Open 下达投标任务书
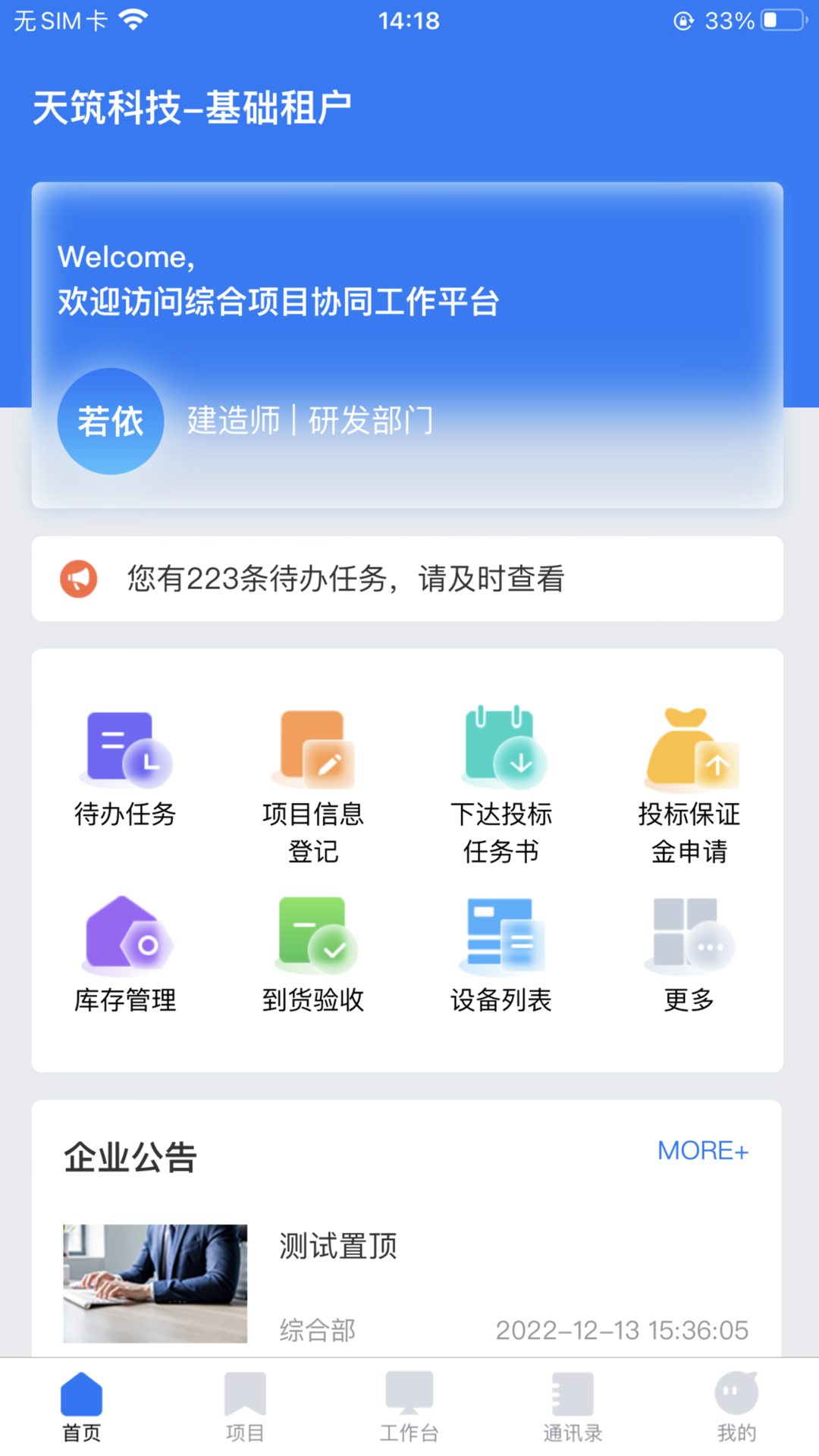Image resolution: width=819 pixels, height=1456 pixels. coord(500,785)
